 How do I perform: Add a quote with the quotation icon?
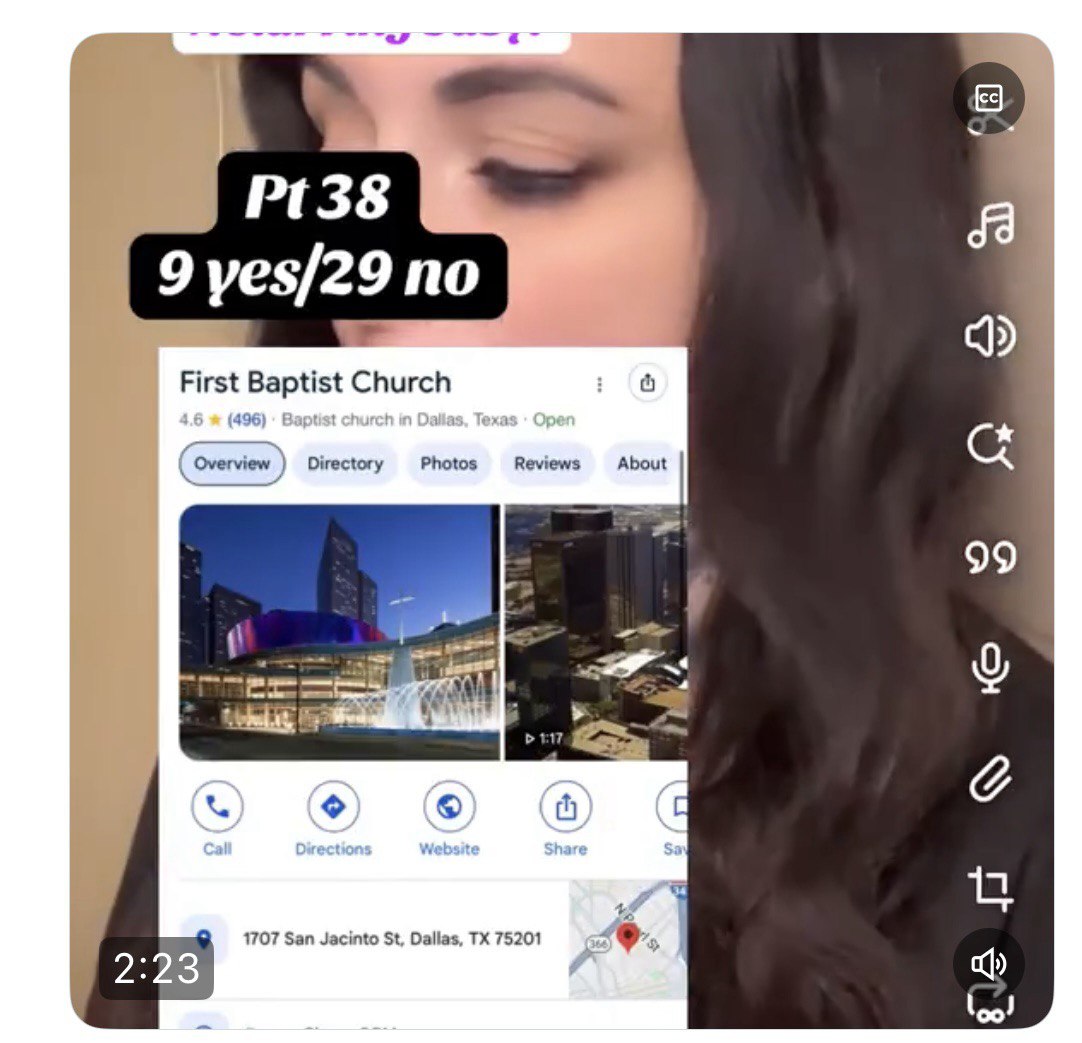(990, 557)
